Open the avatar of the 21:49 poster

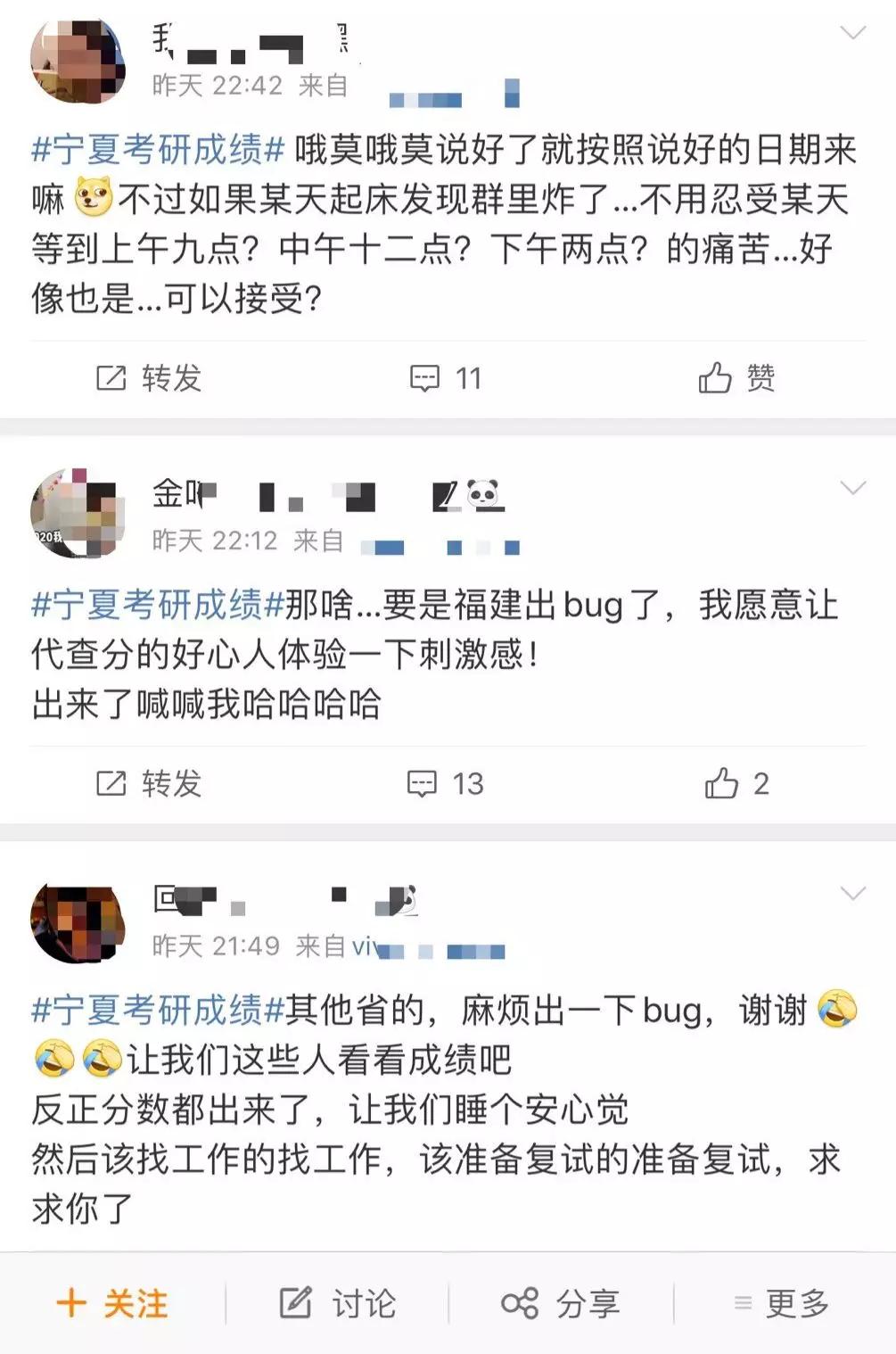[x=78, y=922]
